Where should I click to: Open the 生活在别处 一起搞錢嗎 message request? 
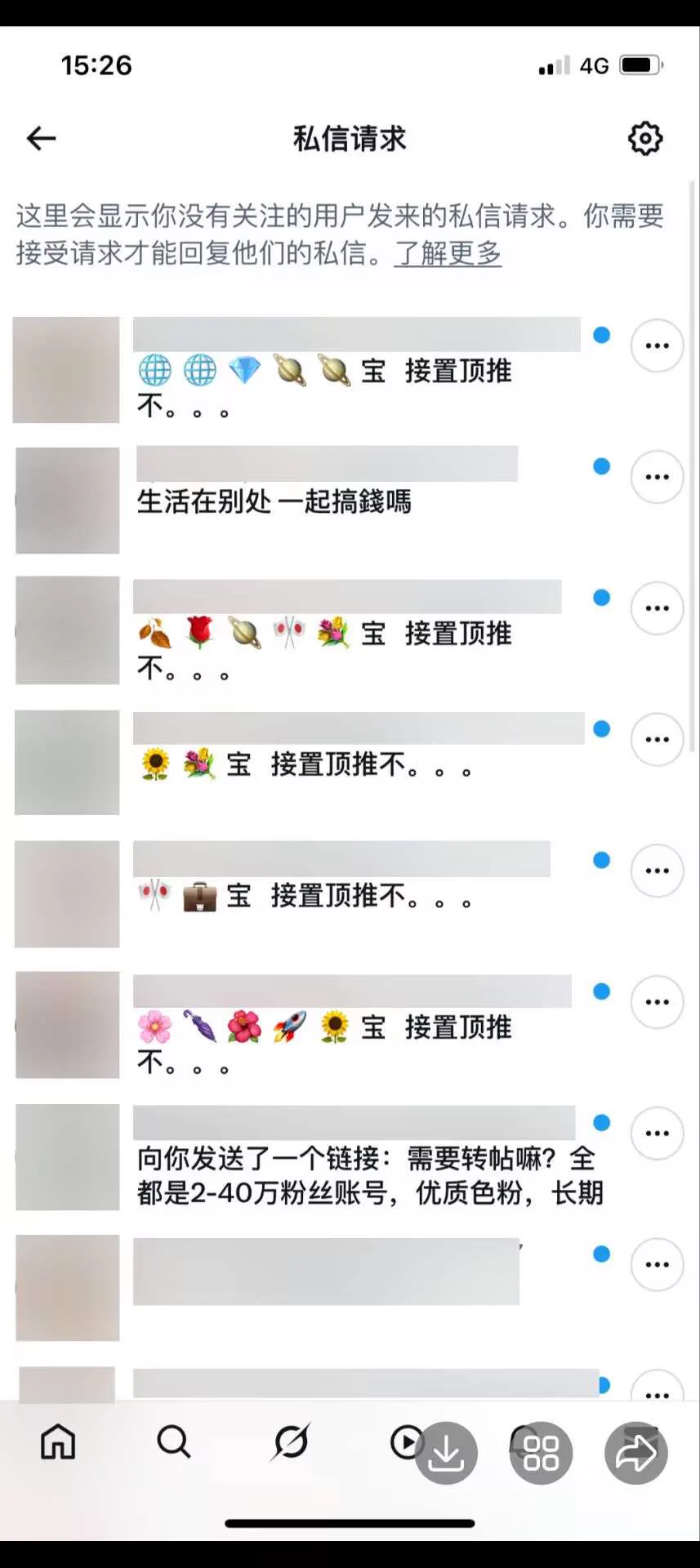[327, 501]
